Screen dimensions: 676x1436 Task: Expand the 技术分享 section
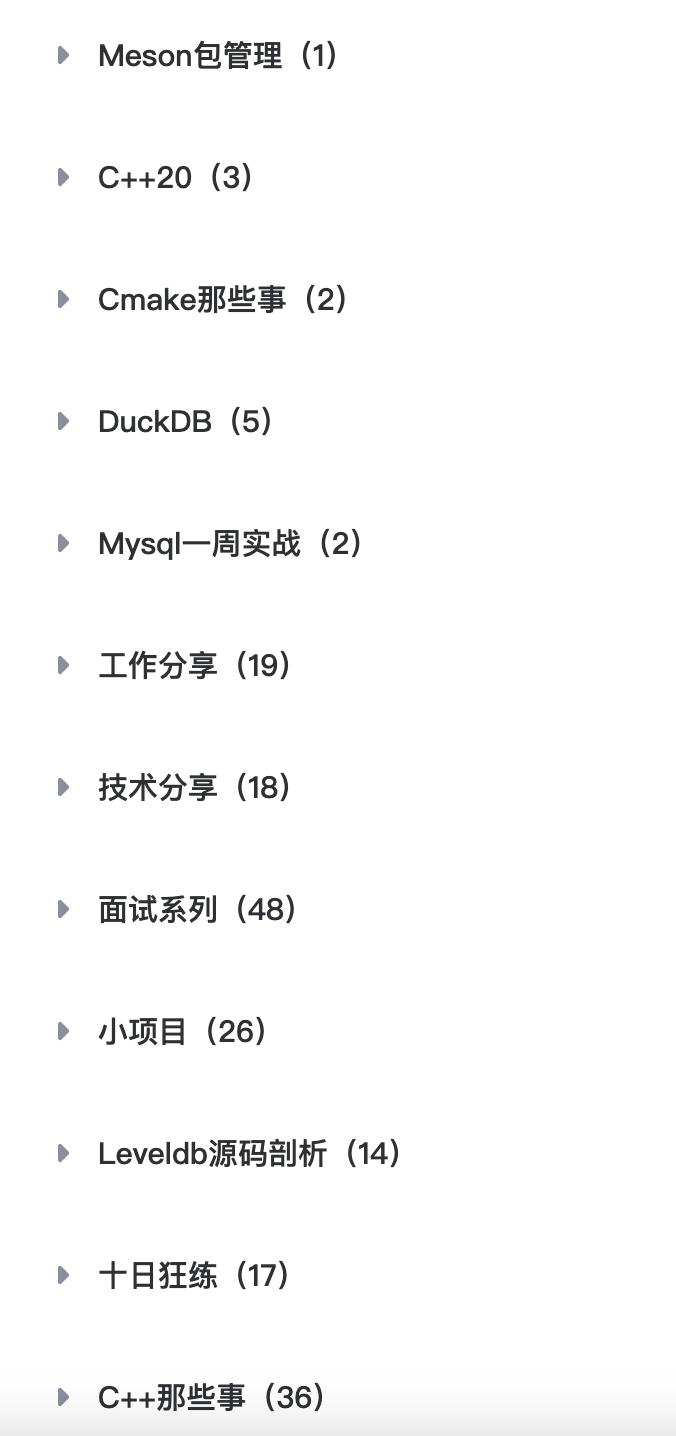(x=64, y=787)
